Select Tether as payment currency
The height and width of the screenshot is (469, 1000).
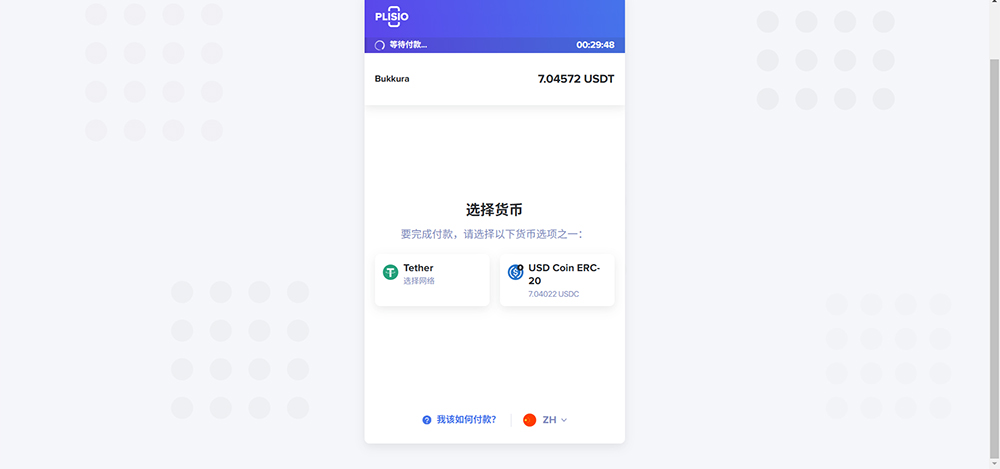(432, 279)
